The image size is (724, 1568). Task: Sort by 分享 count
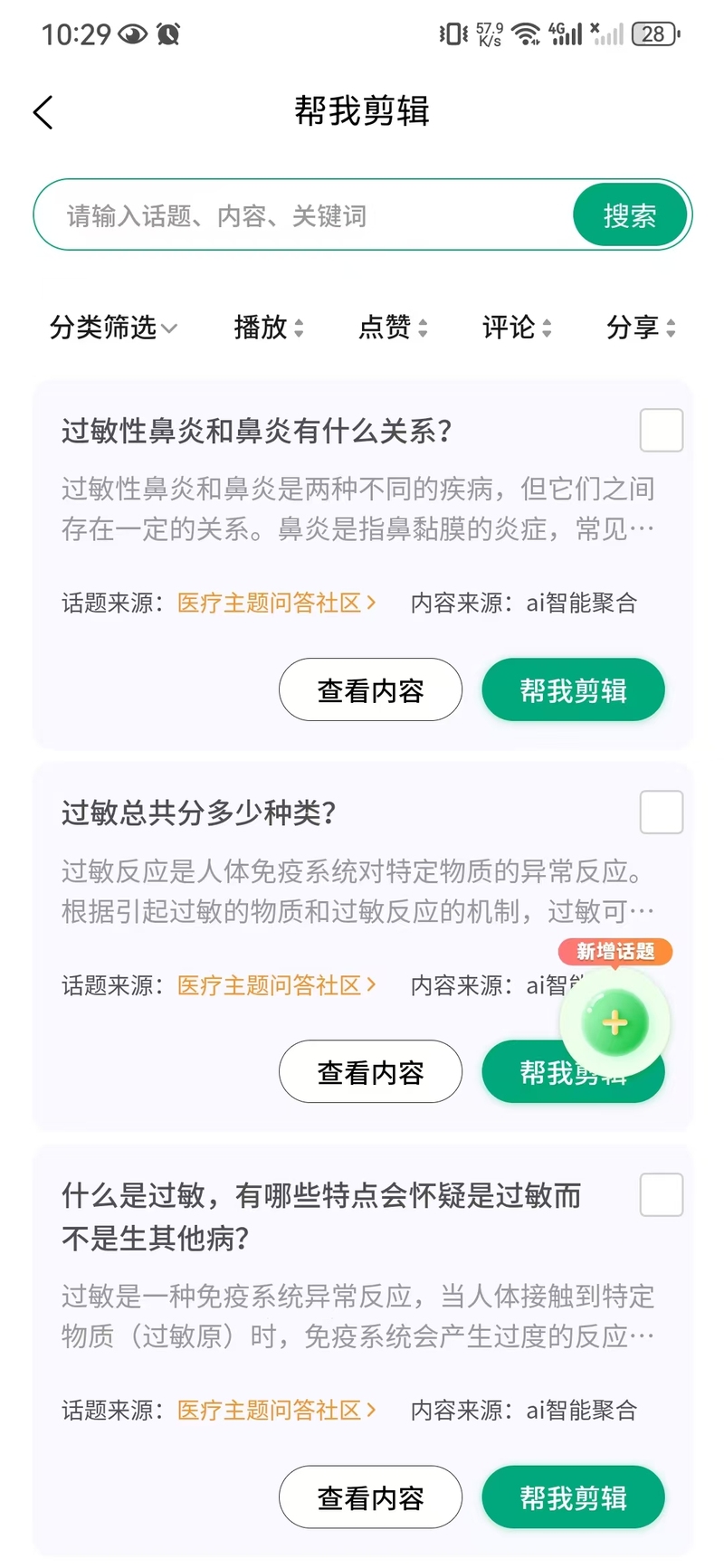pyautogui.click(x=641, y=328)
